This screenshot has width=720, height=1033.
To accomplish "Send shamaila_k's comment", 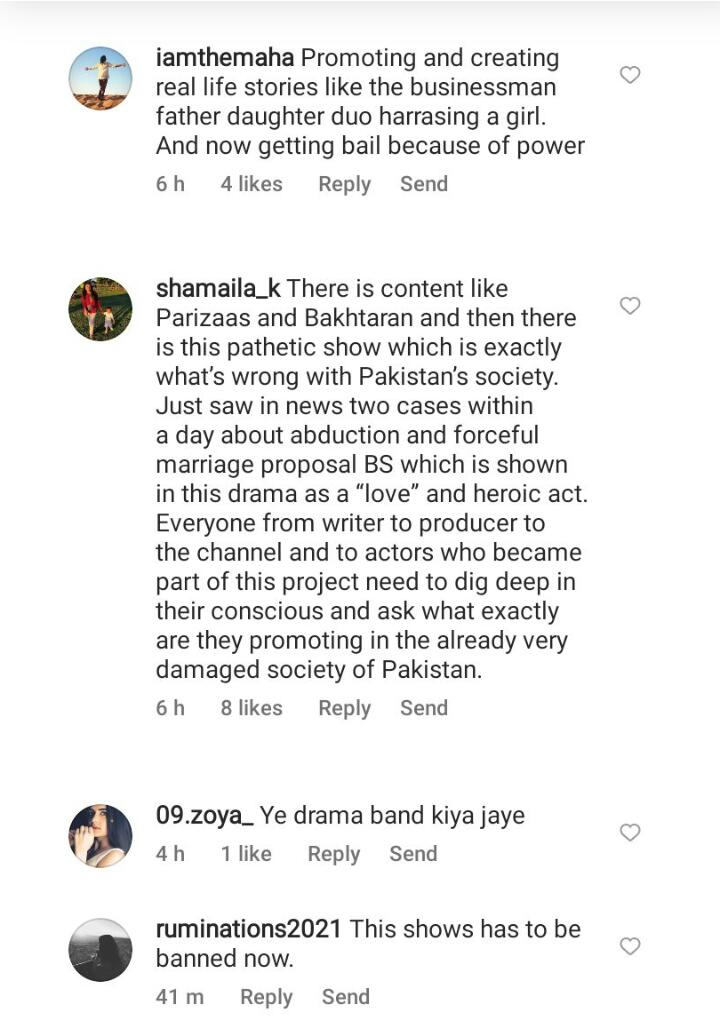I will tap(423, 708).
